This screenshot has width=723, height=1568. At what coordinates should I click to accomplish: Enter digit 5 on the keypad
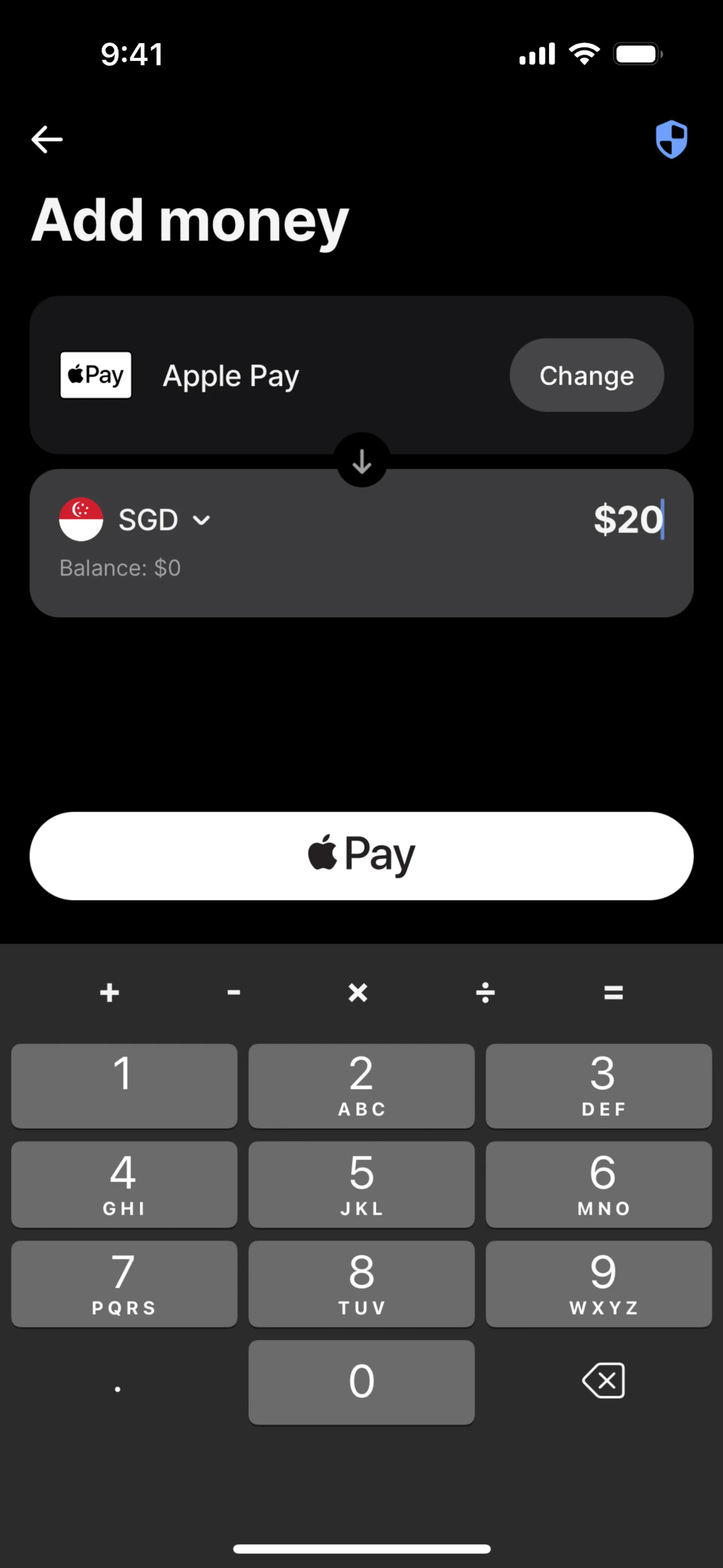click(361, 1184)
